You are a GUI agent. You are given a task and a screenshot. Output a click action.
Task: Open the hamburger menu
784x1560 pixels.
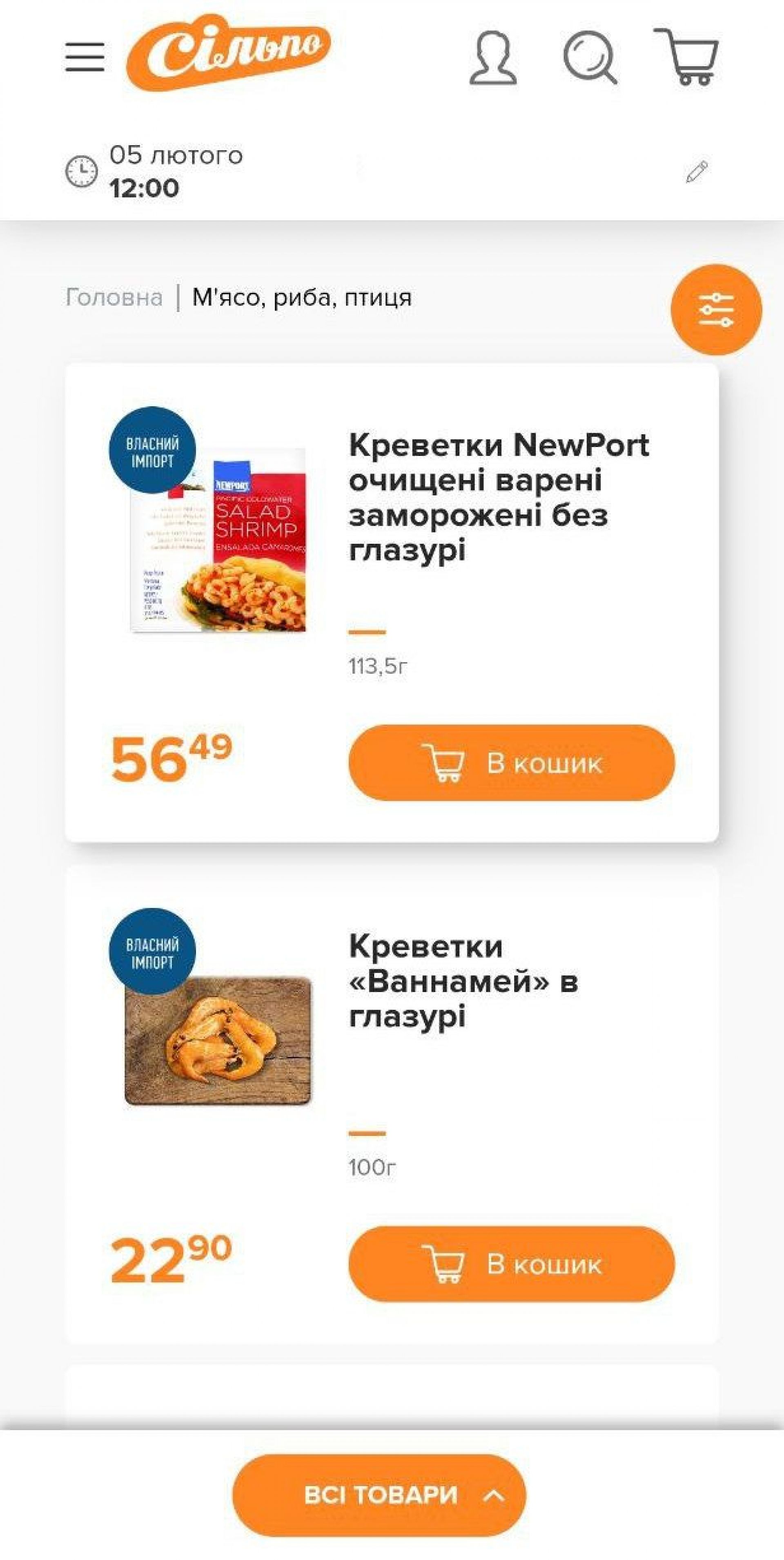click(85, 57)
